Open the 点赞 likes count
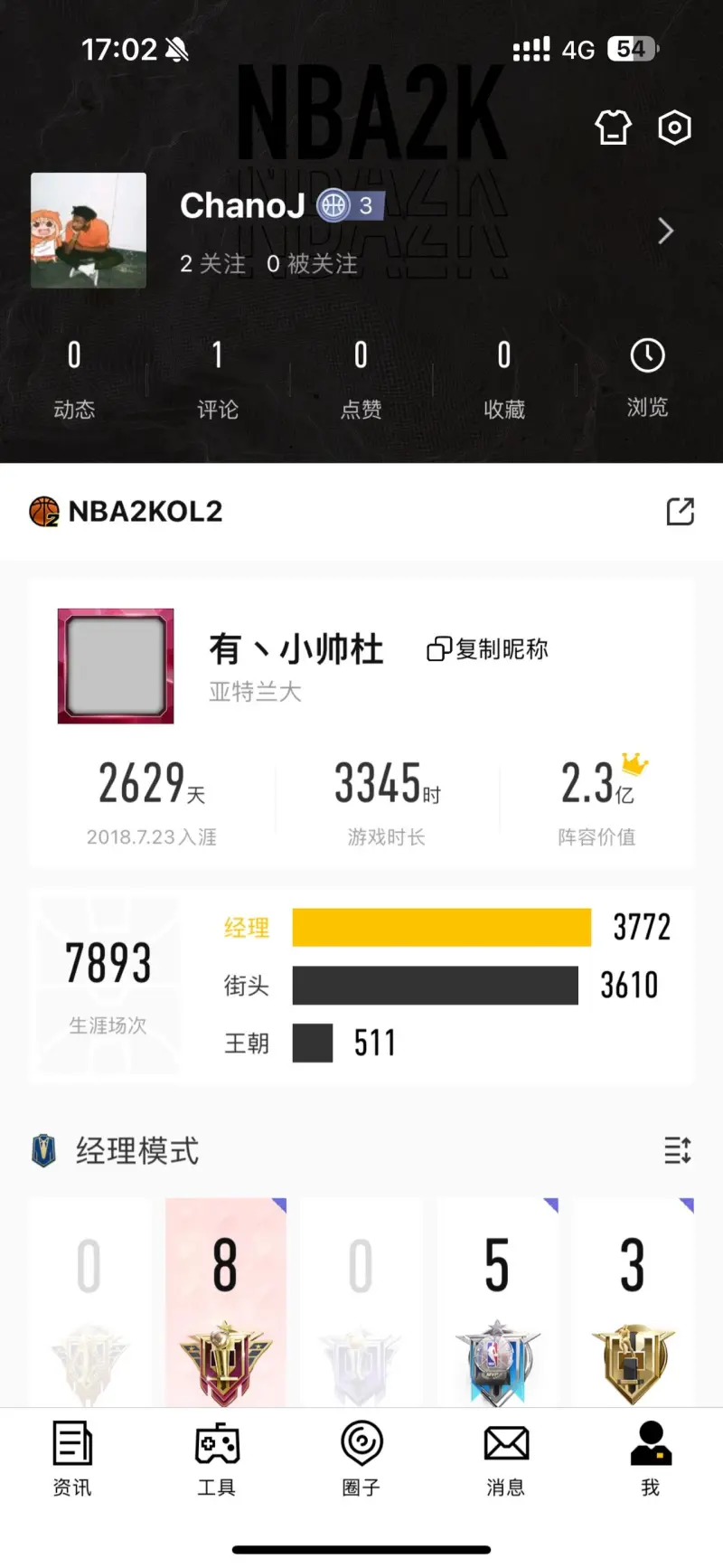723x1568 pixels. coord(361,378)
